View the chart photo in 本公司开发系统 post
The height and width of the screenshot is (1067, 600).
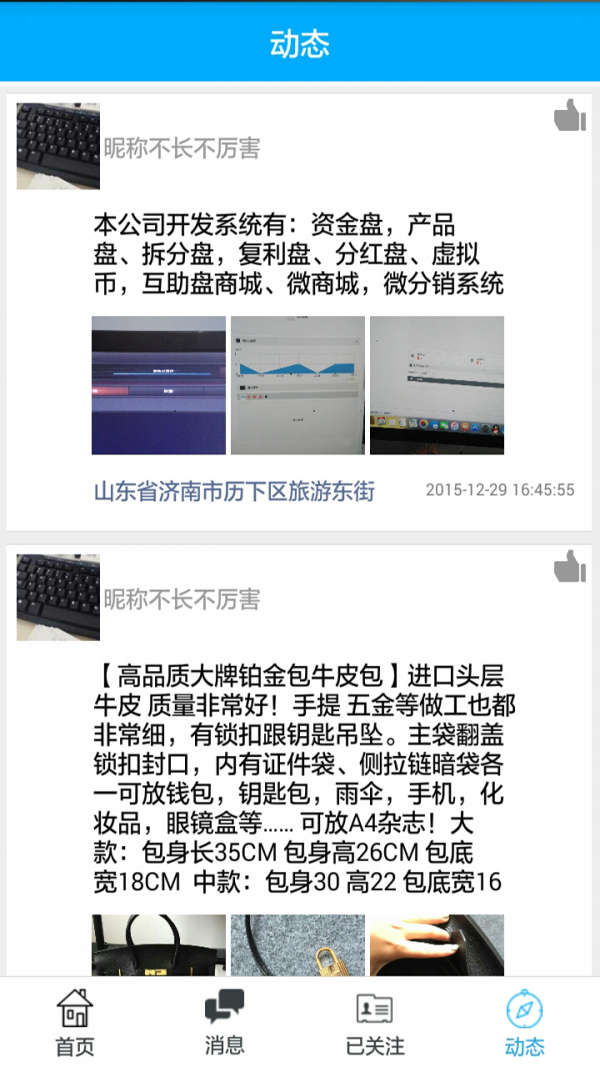click(x=298, y=385)
